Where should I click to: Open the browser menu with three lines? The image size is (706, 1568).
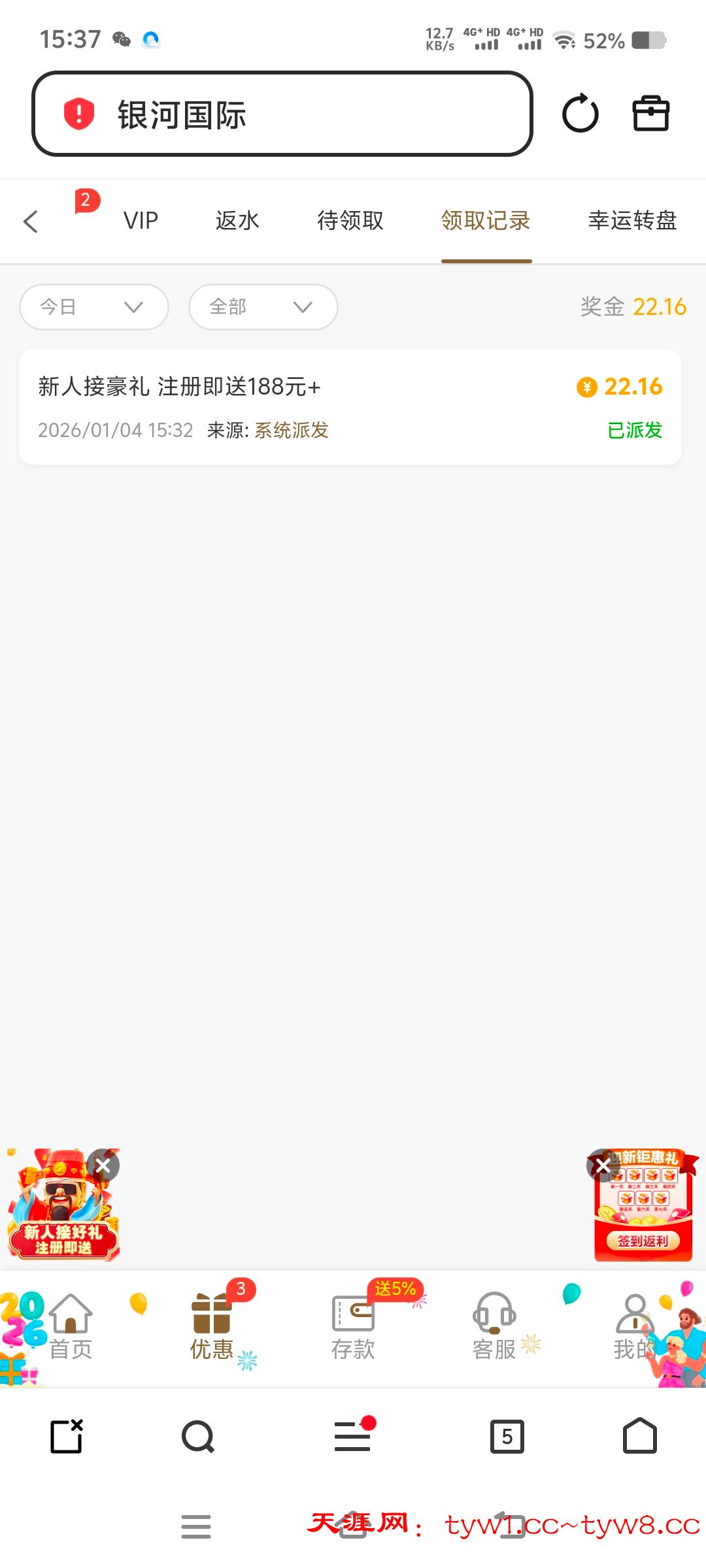(353, 1436)
